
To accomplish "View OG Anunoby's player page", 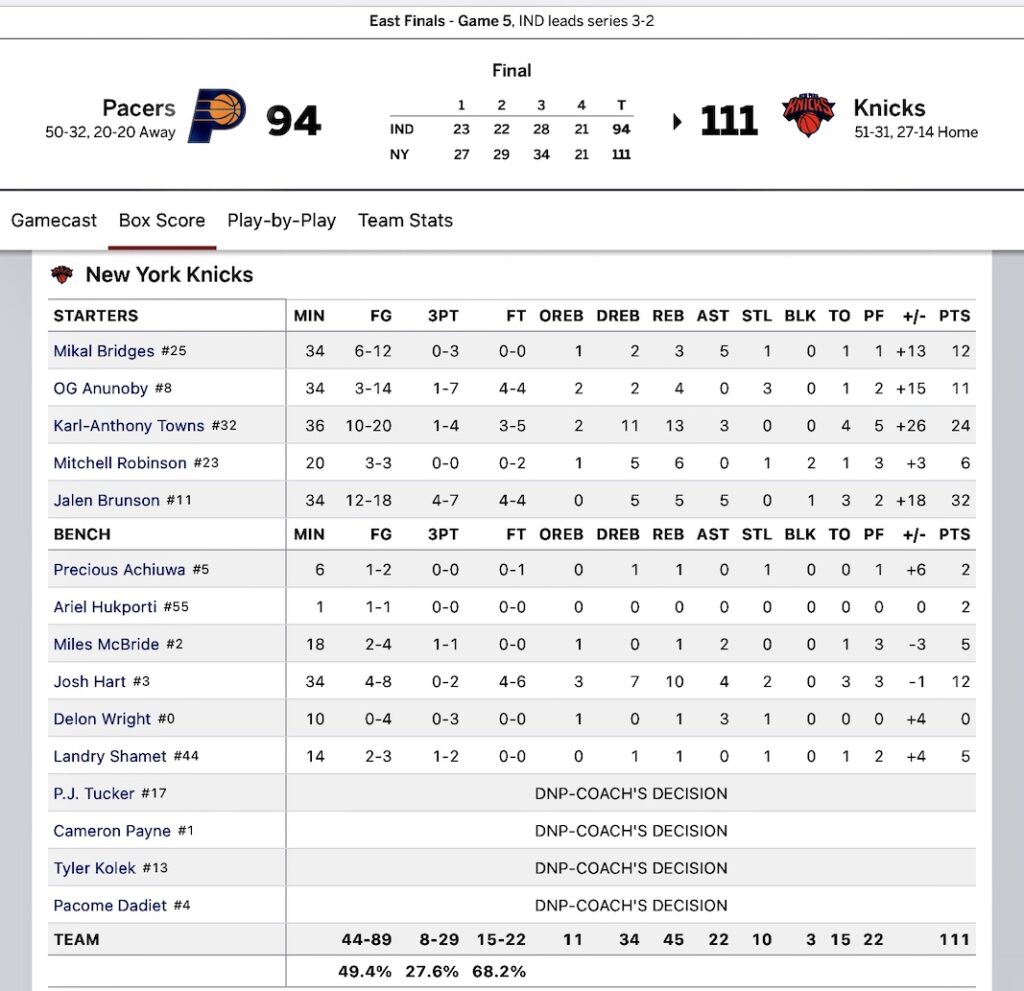I will click(x=100, y=388).
